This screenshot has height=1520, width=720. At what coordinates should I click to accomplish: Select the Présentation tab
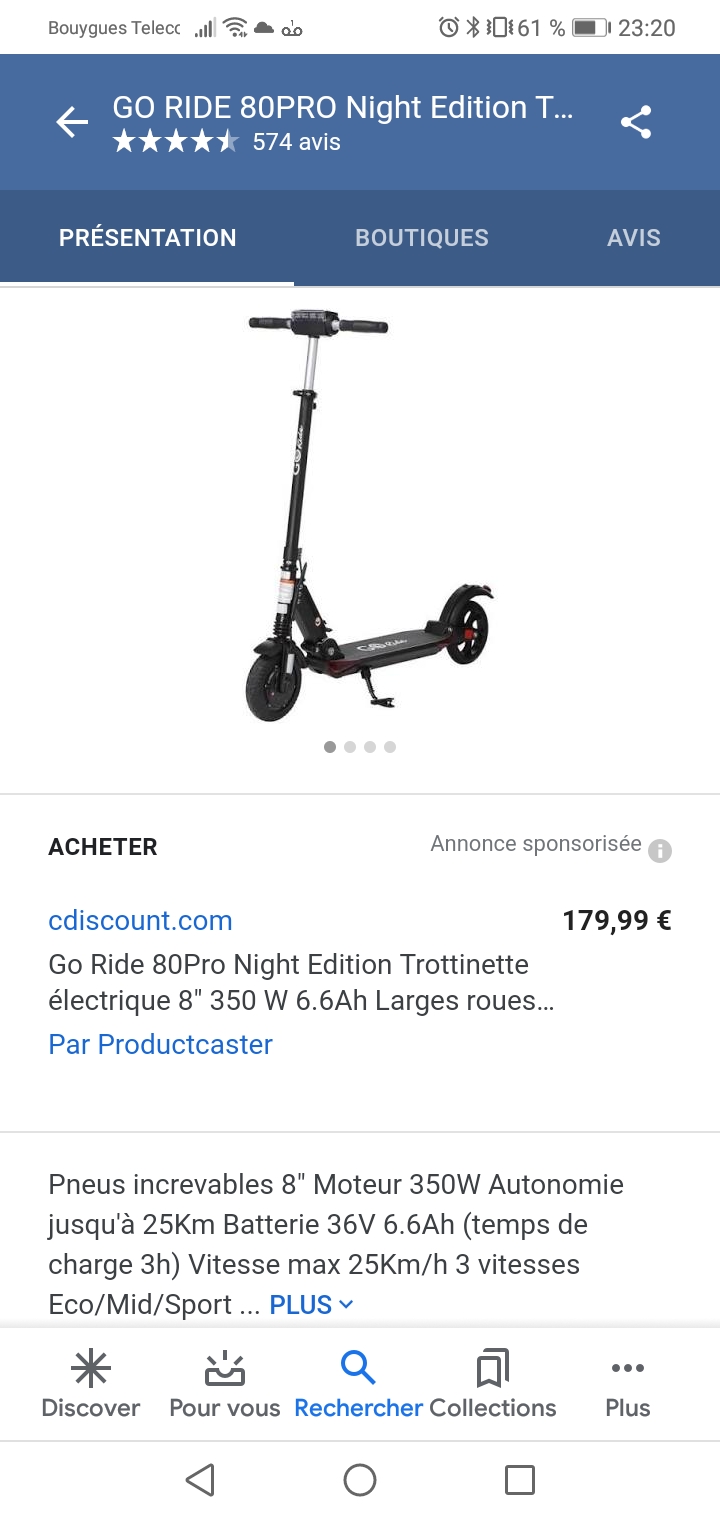coord(148,238)
